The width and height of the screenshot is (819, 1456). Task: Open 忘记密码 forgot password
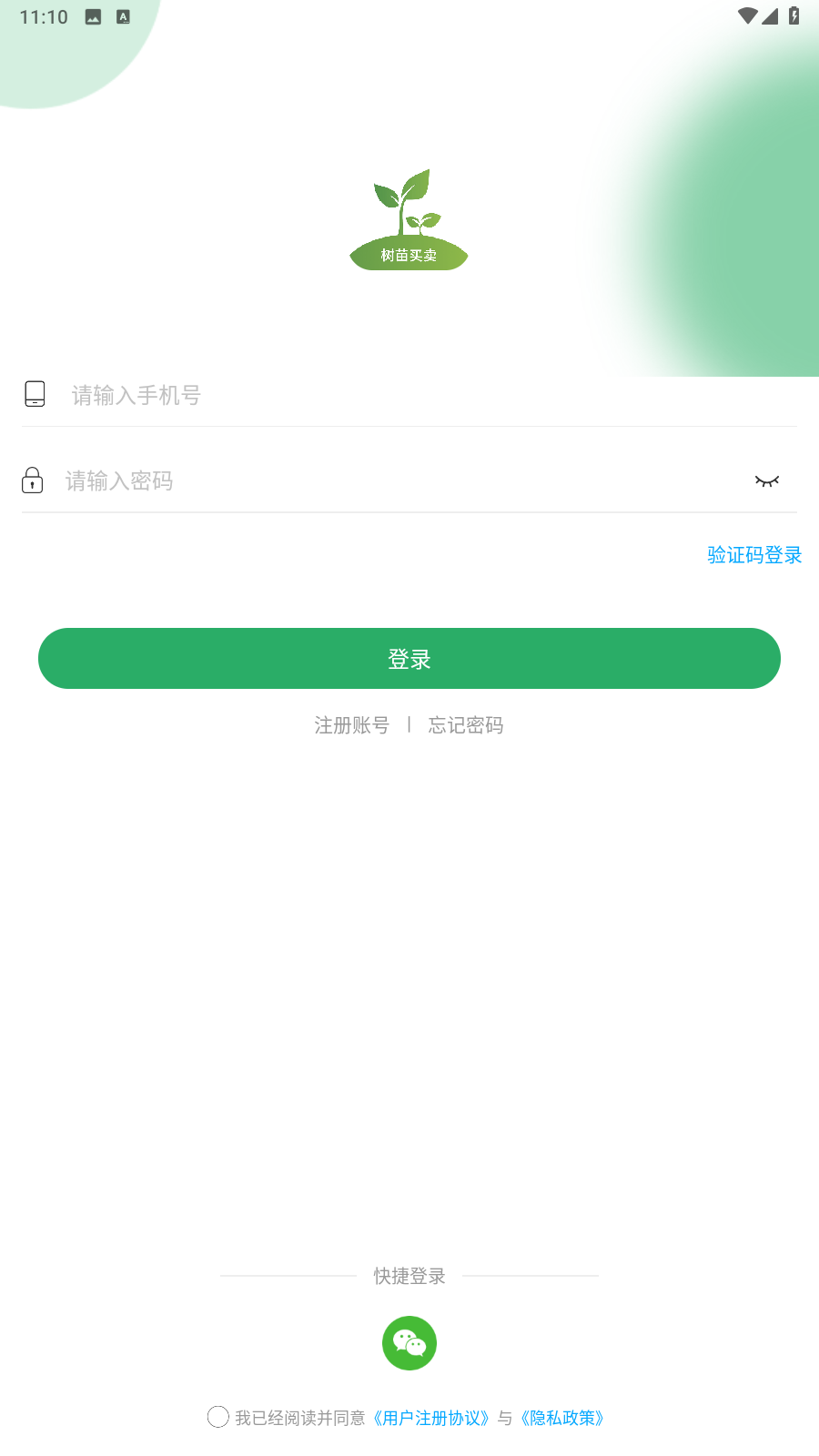466,725
